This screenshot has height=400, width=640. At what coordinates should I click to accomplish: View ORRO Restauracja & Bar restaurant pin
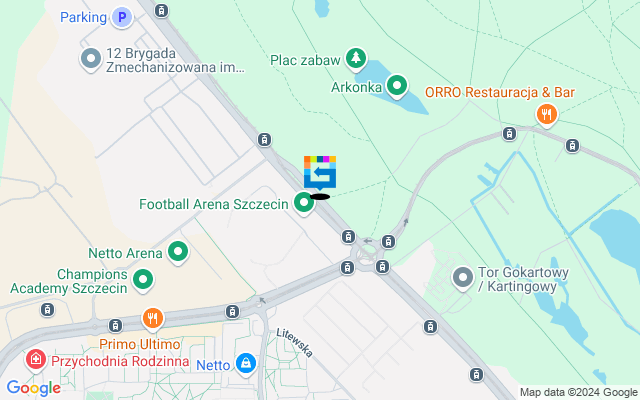[546, 114]
